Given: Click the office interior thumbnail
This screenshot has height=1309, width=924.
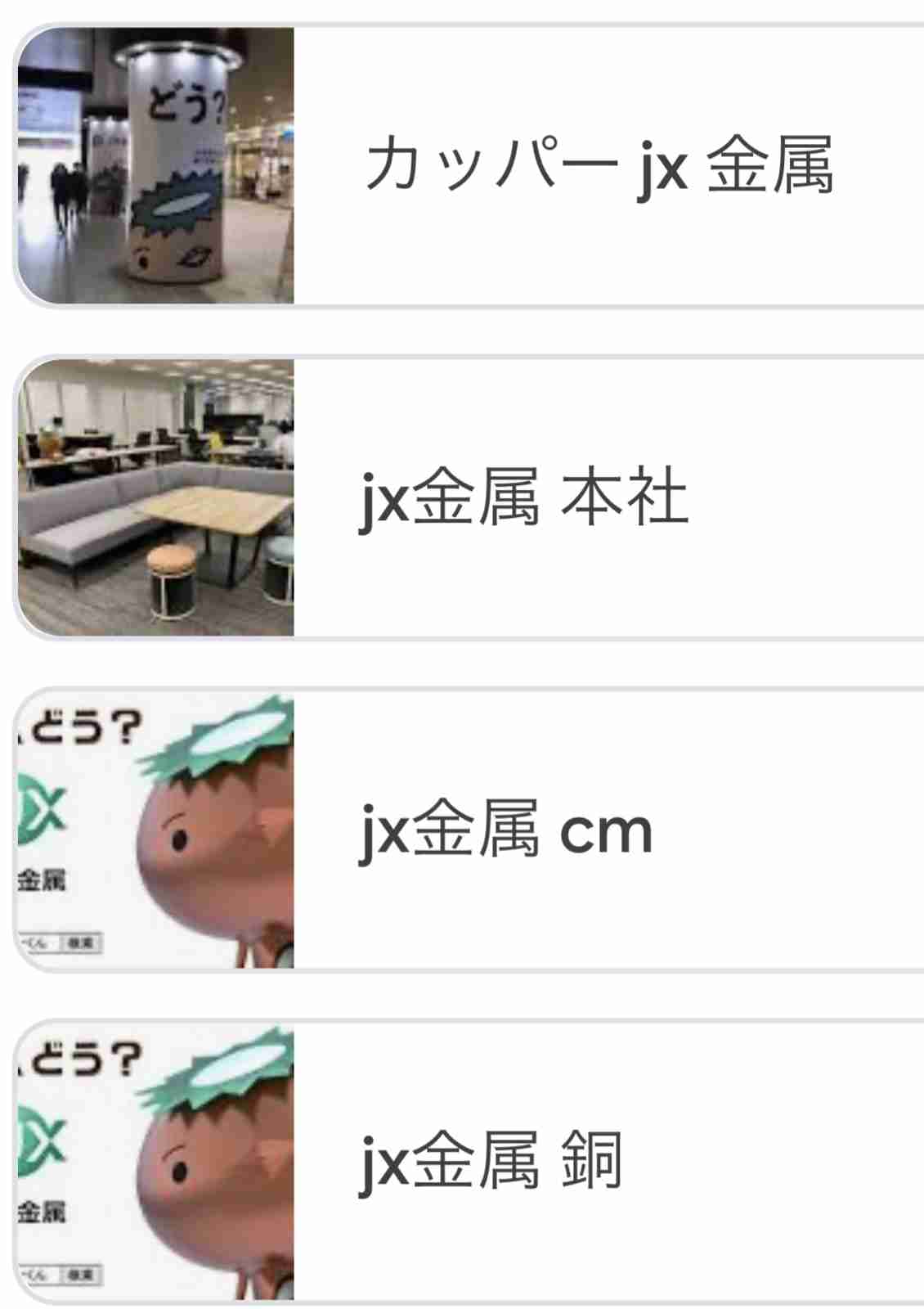Looking at the screenshot, I should click(155, 499).
